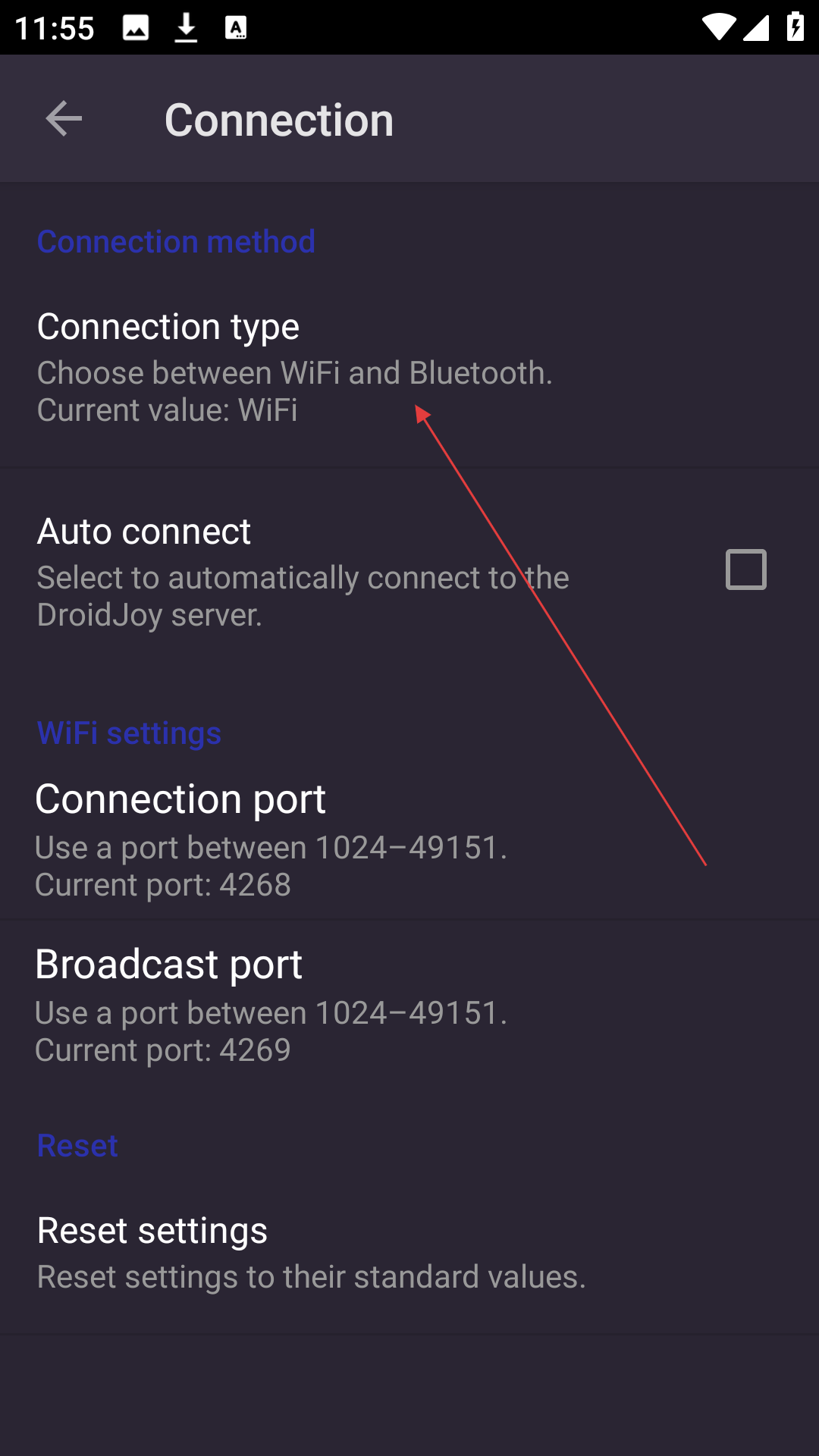Image resolution: width=819 pixels, height=1456 pixels.
Task: Go back using the arrow icon
Action: (x=64, y=119)
